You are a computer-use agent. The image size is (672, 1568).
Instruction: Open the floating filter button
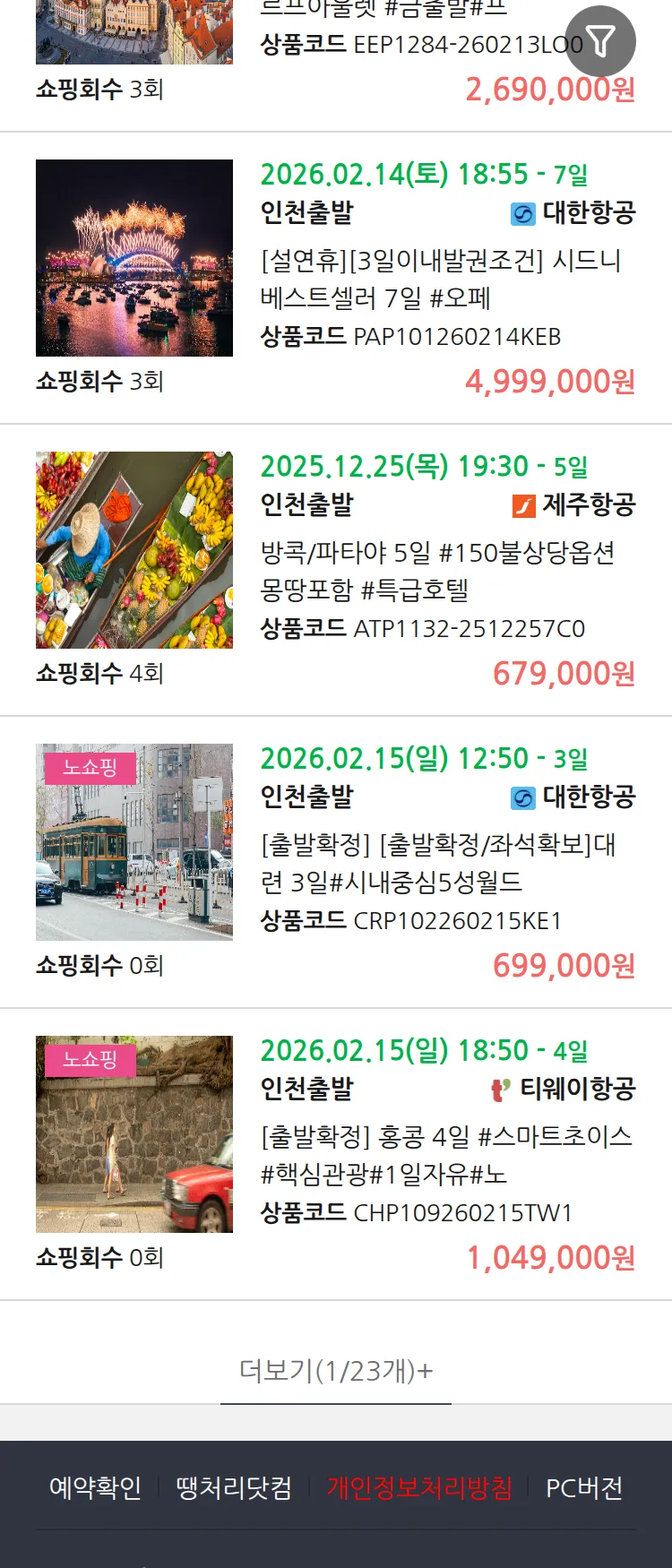pyautogui.click(x=600, y=41)
